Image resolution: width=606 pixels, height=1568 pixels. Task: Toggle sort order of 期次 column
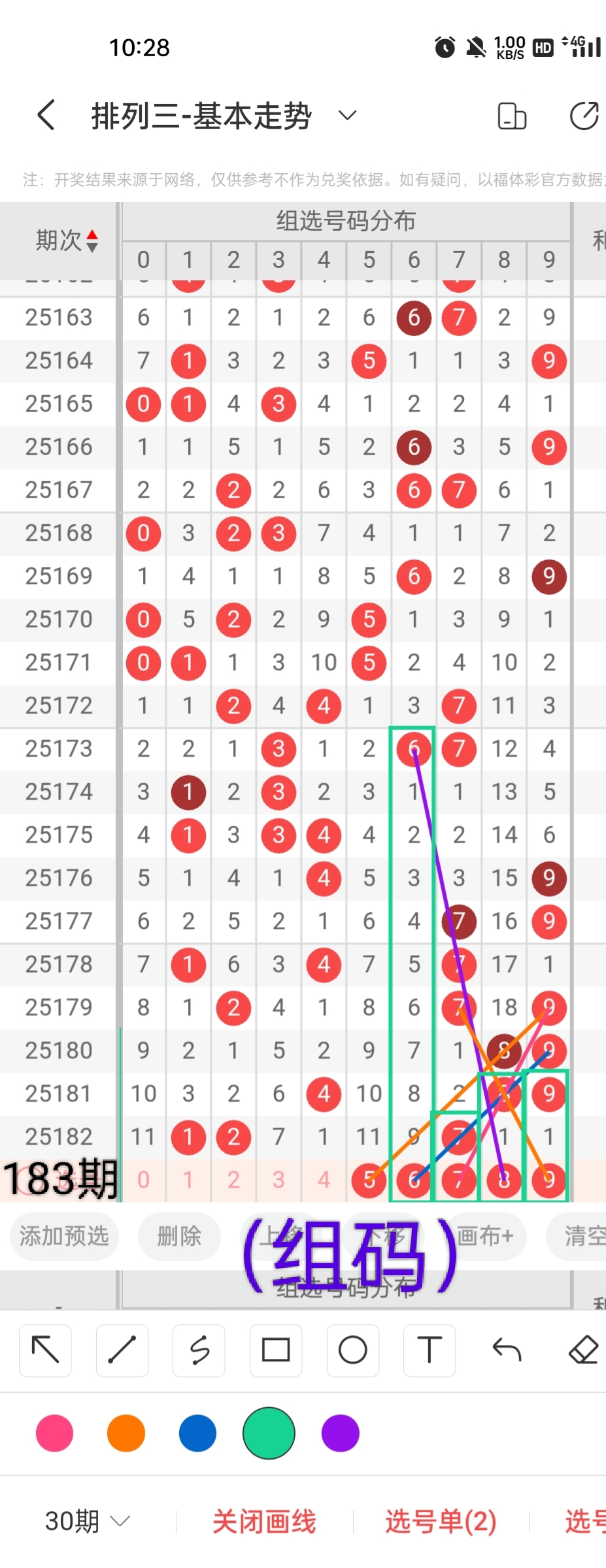(92, 241)
